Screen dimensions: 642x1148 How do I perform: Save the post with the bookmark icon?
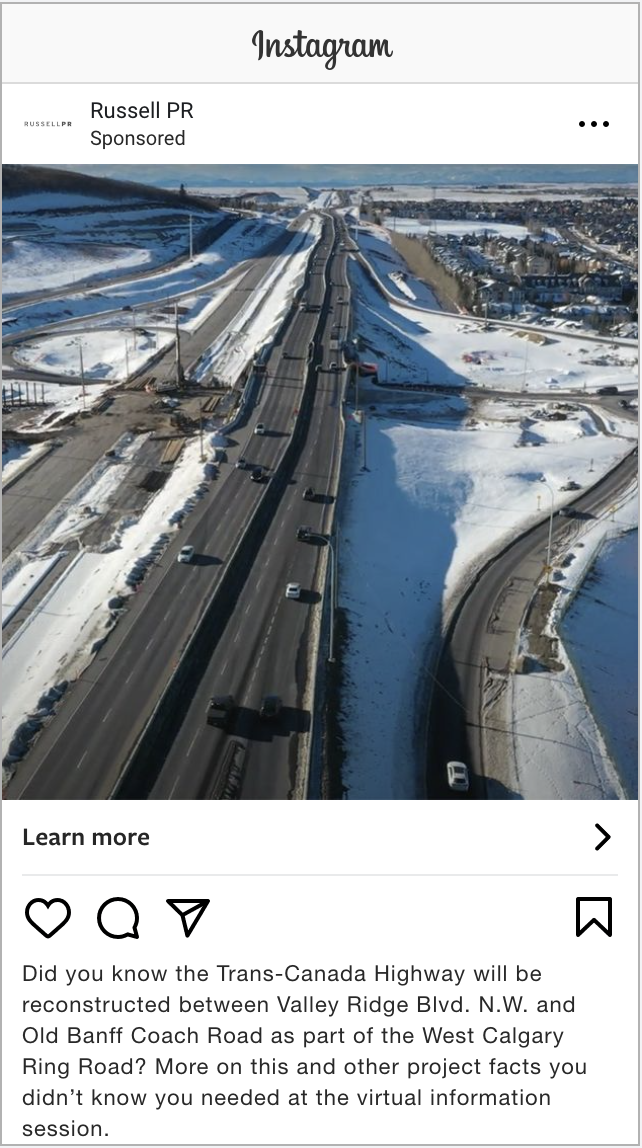pos(594,917)
